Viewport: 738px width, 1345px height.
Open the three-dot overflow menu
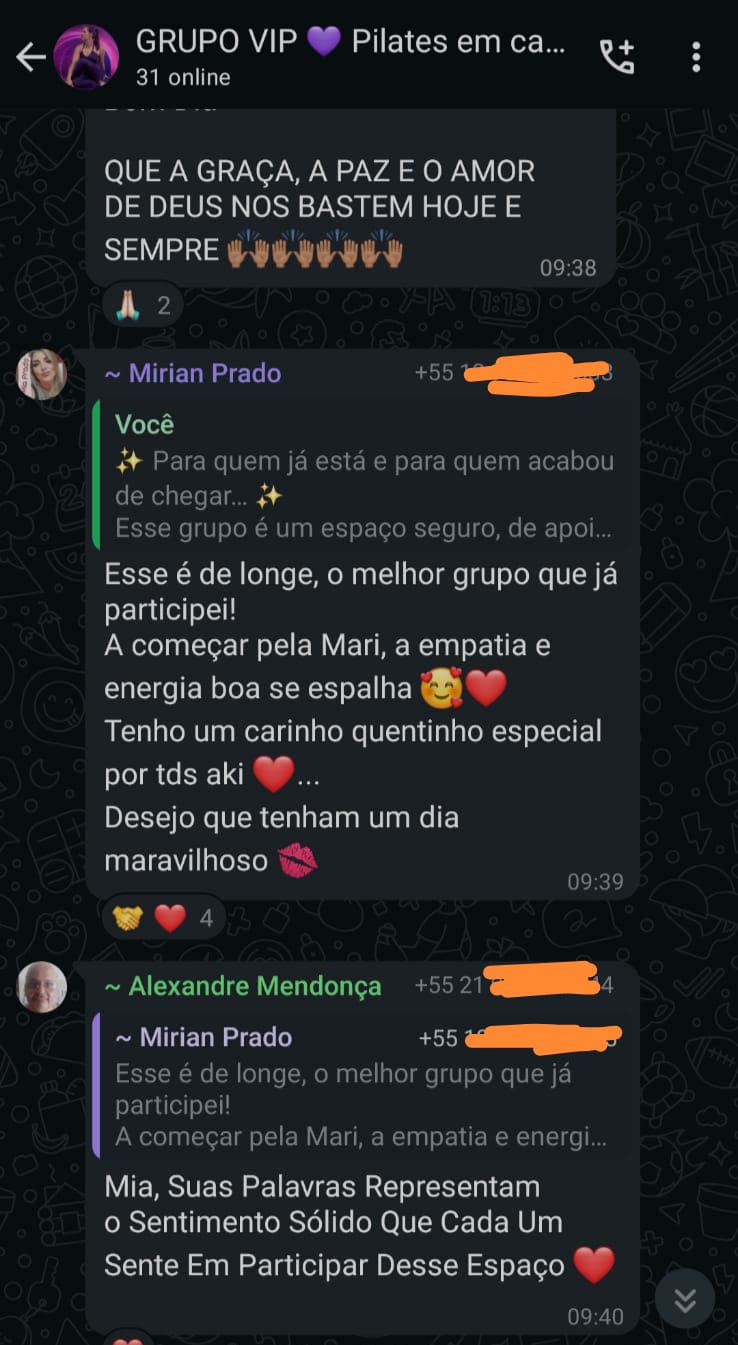(696, 57)
